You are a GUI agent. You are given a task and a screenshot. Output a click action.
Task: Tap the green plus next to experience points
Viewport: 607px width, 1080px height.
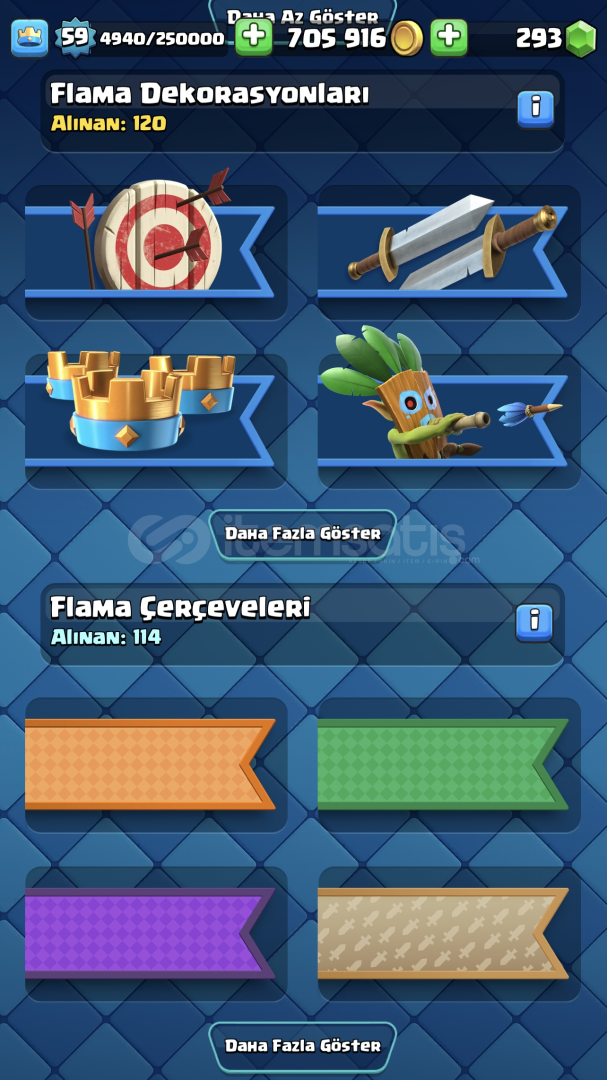[254, 38]
